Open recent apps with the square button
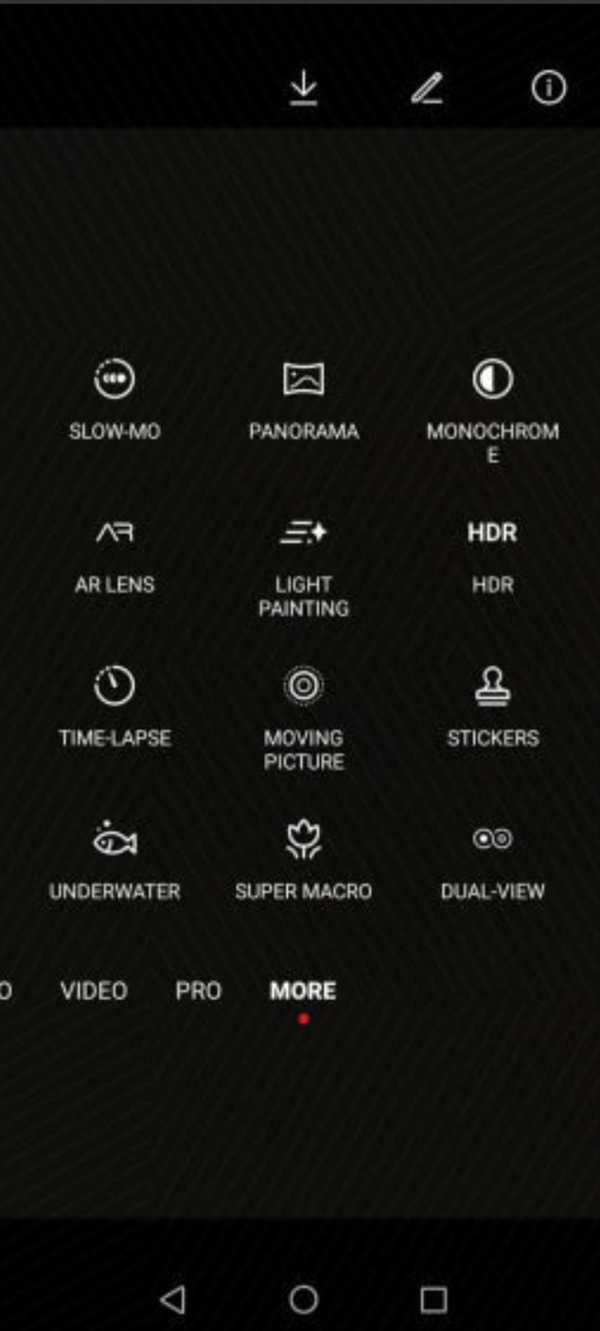This screenshot has width=600, height=1331. tap(433, 1299)
